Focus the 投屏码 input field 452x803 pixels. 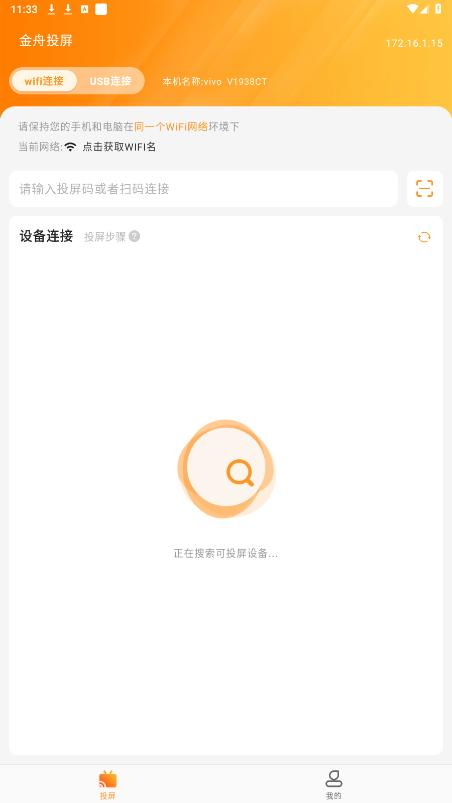[203, 189]
